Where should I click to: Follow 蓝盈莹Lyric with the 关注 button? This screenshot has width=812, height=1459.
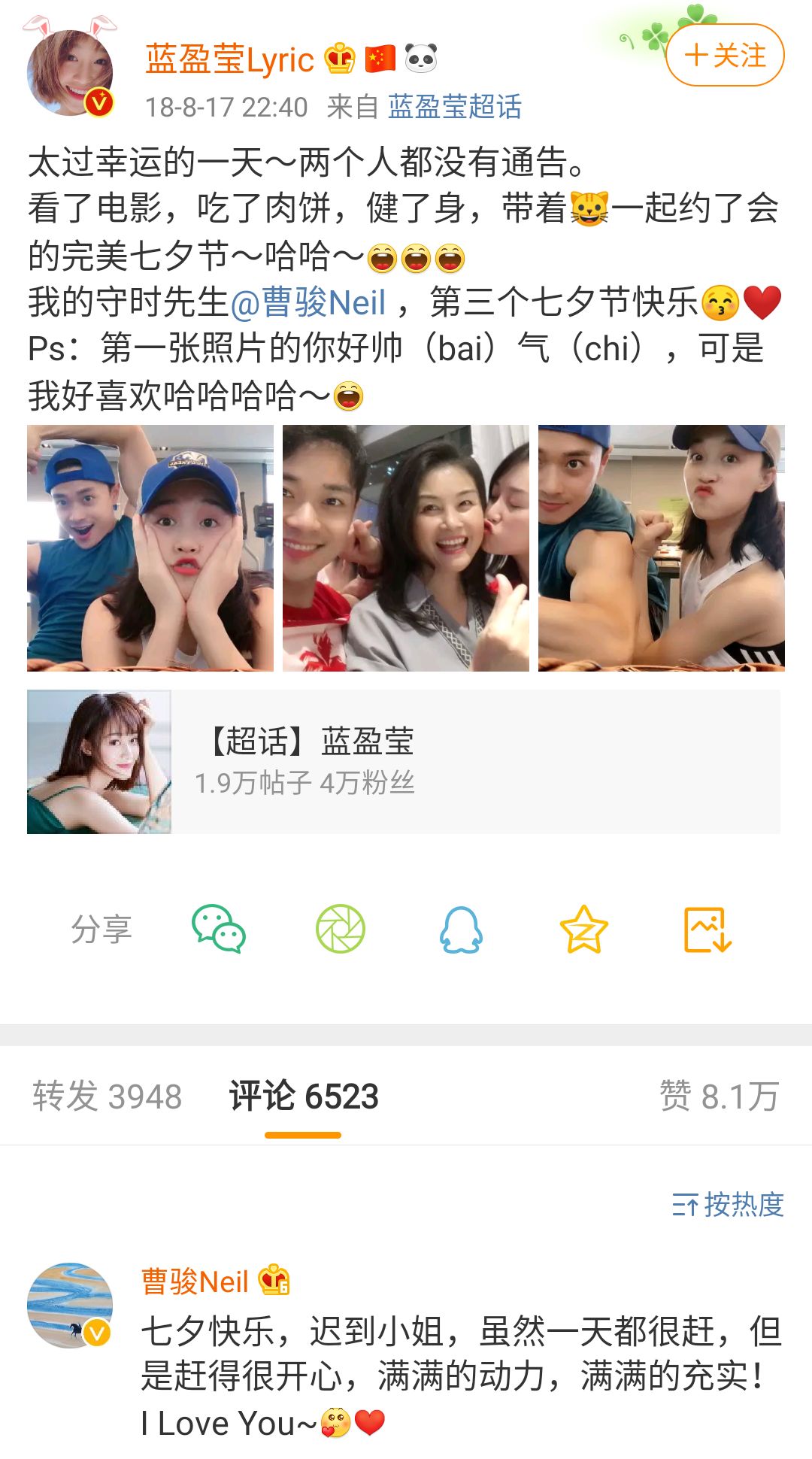pyautogui.click(x=725, y=56)
